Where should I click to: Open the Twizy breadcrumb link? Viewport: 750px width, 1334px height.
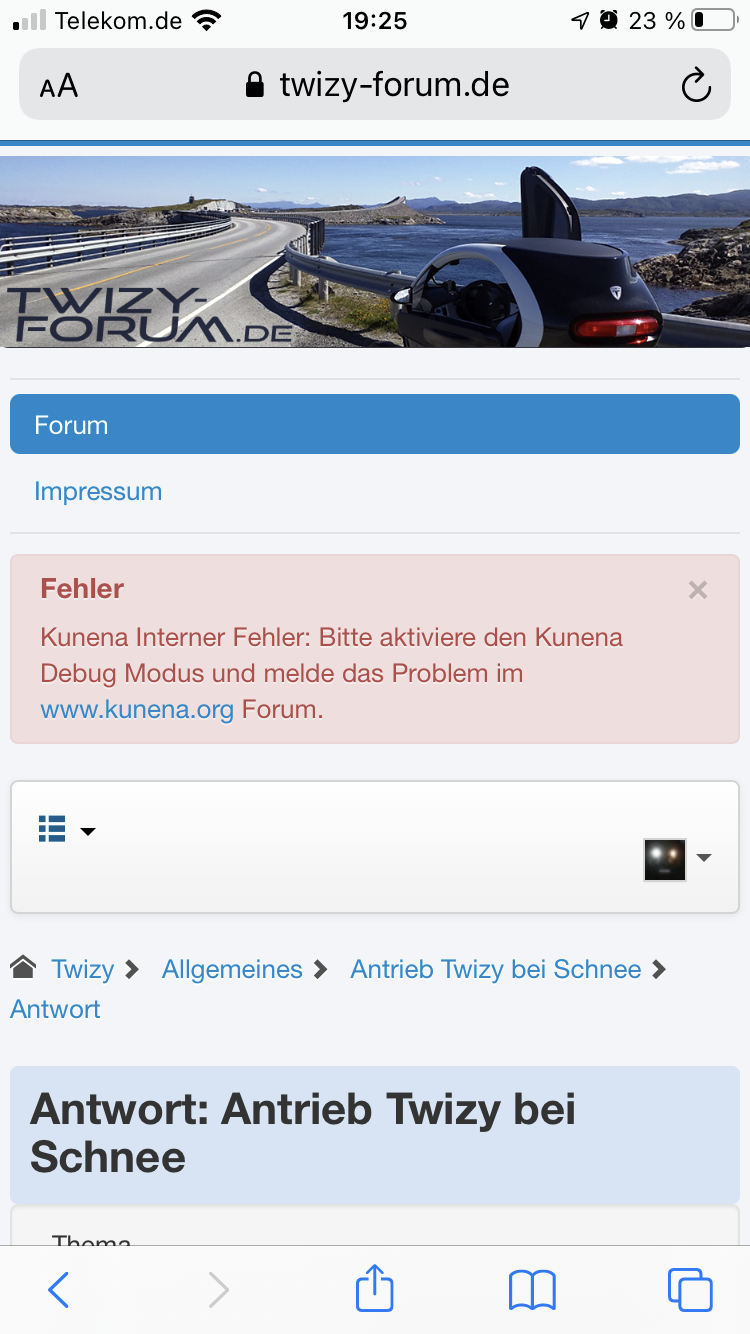pos(83,969)
